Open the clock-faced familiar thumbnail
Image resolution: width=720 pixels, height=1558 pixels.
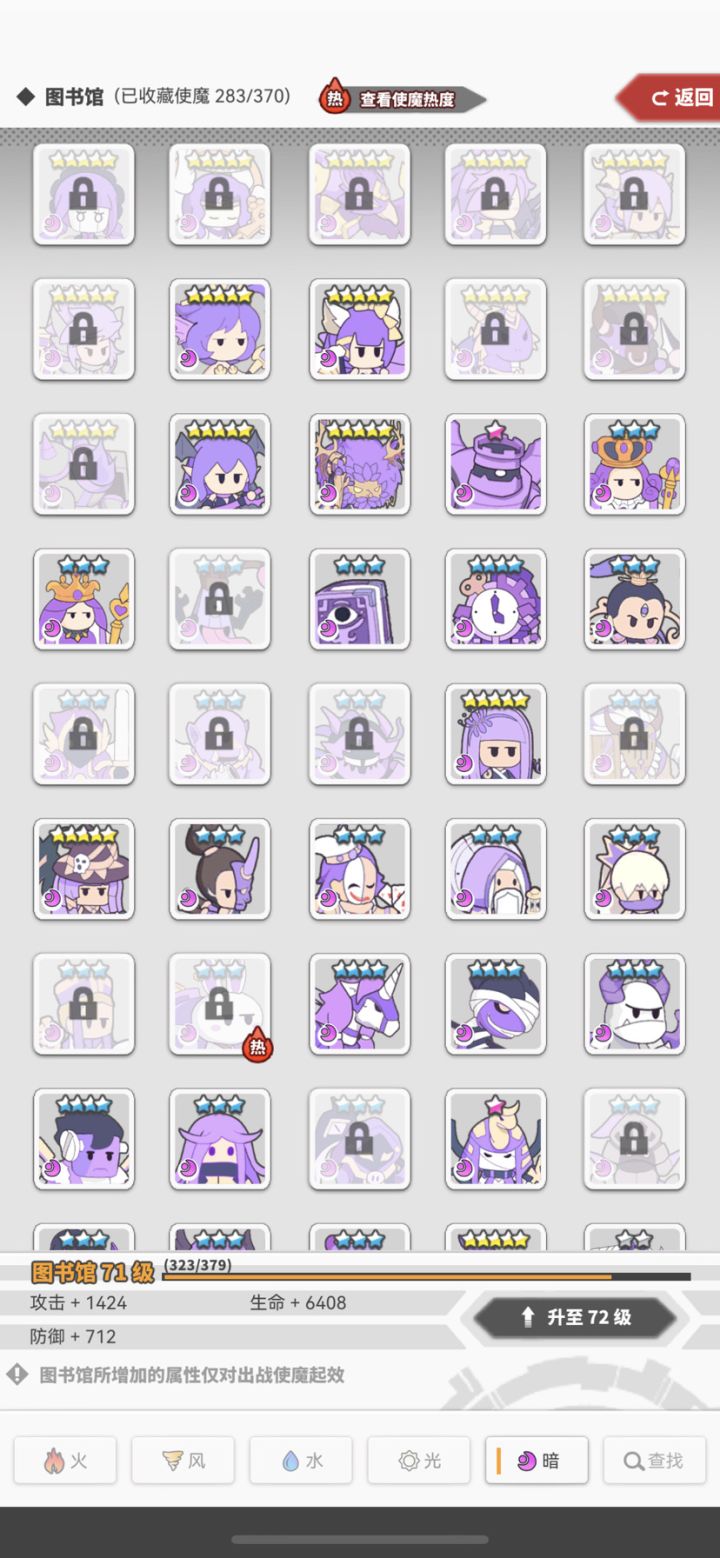click(x=496, y=600)
